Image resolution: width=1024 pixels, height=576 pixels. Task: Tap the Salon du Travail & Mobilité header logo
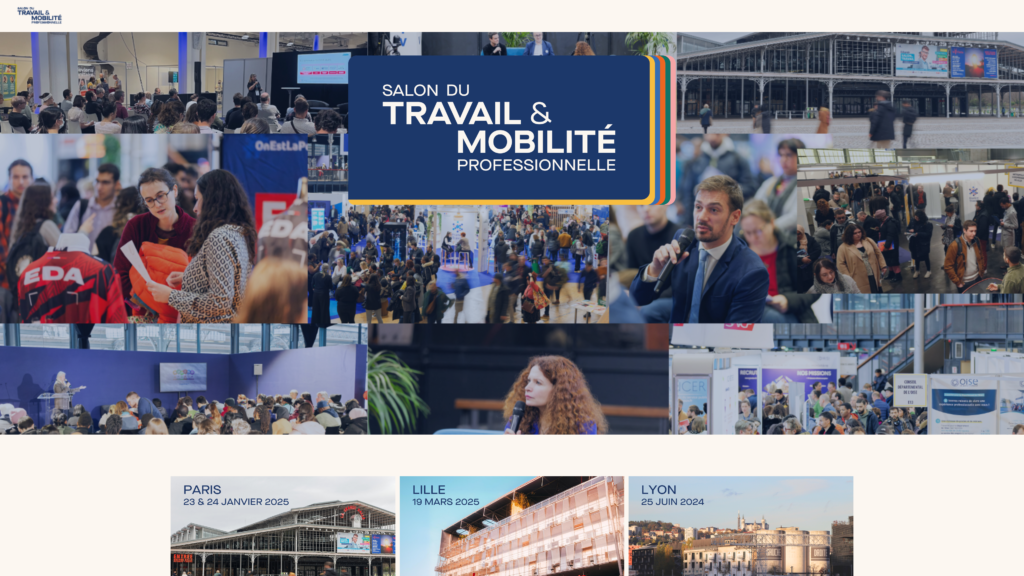click(x=39, y=15)
